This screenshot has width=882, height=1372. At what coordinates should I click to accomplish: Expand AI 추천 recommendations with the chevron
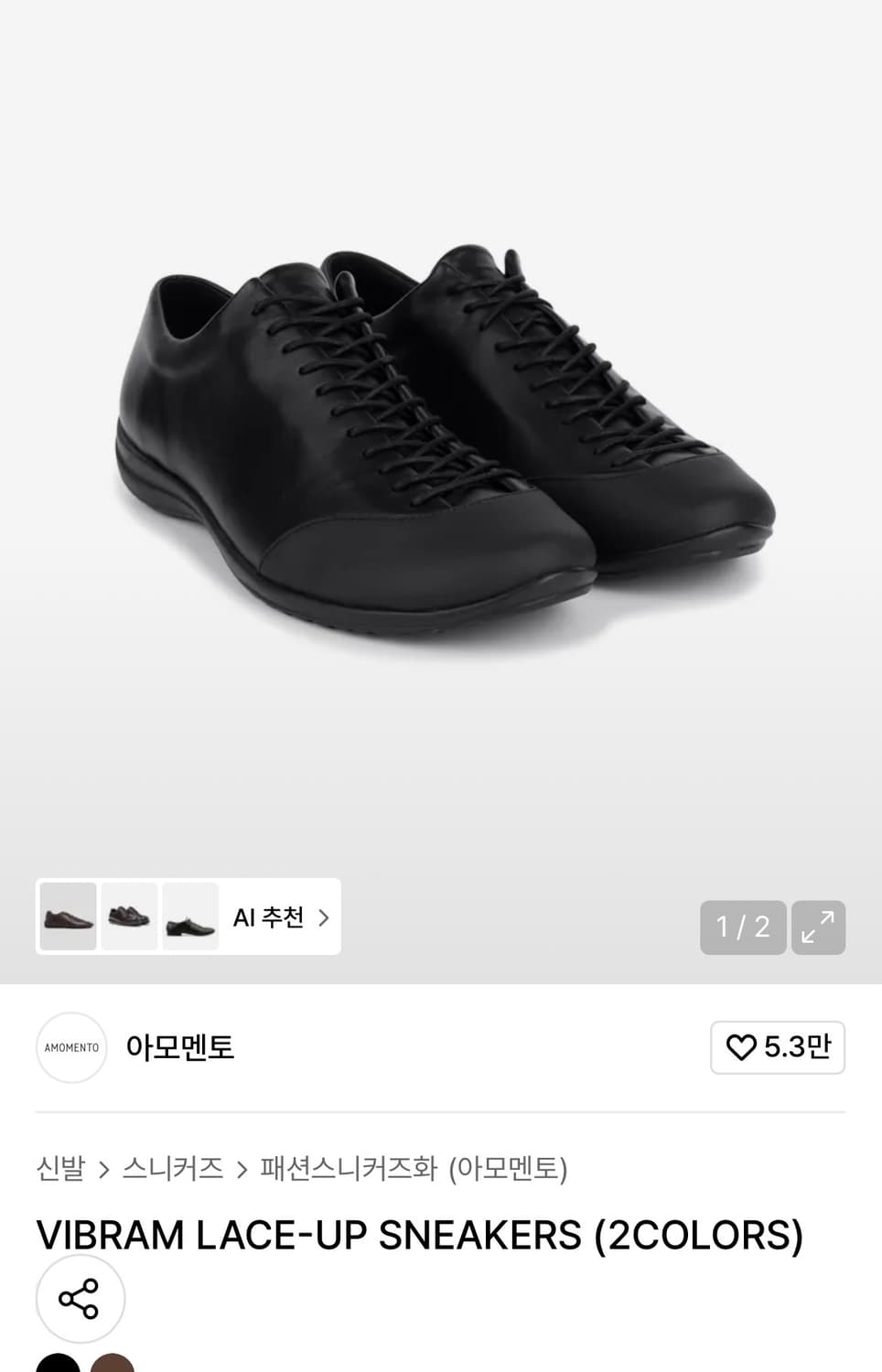[326, 916]
